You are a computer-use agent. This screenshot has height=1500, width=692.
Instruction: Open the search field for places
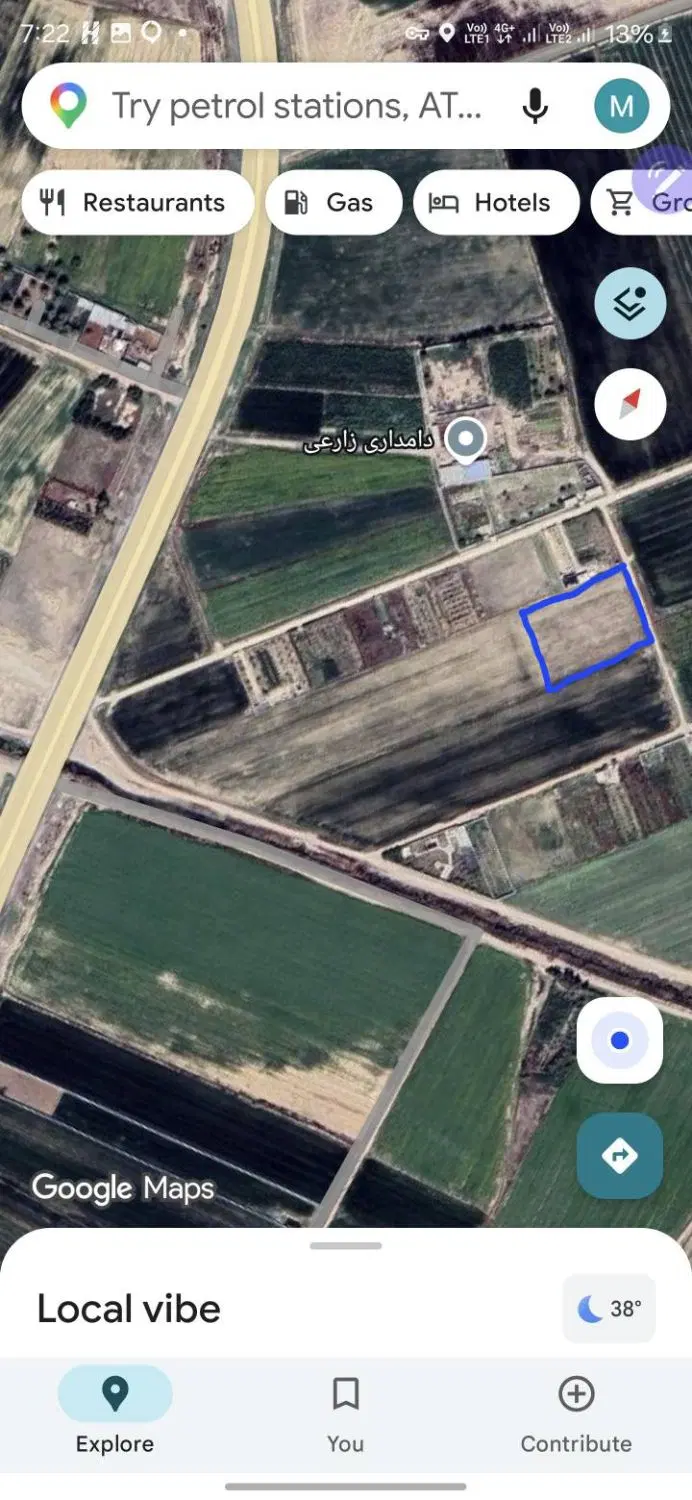[296, 106]
